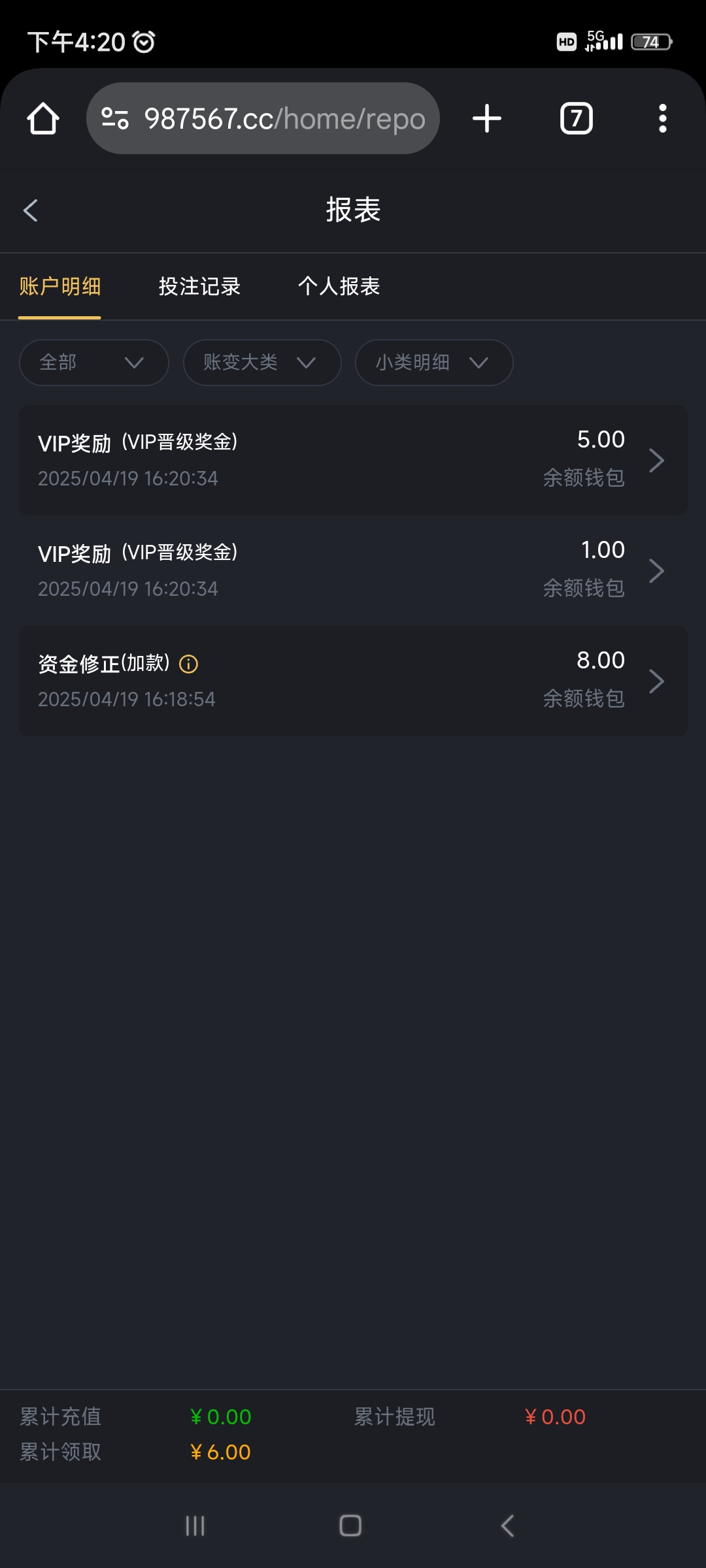706x1568 pixels.
Task: Open the VIP奖励 record of 1.00
Action: [x=353, y=570]
